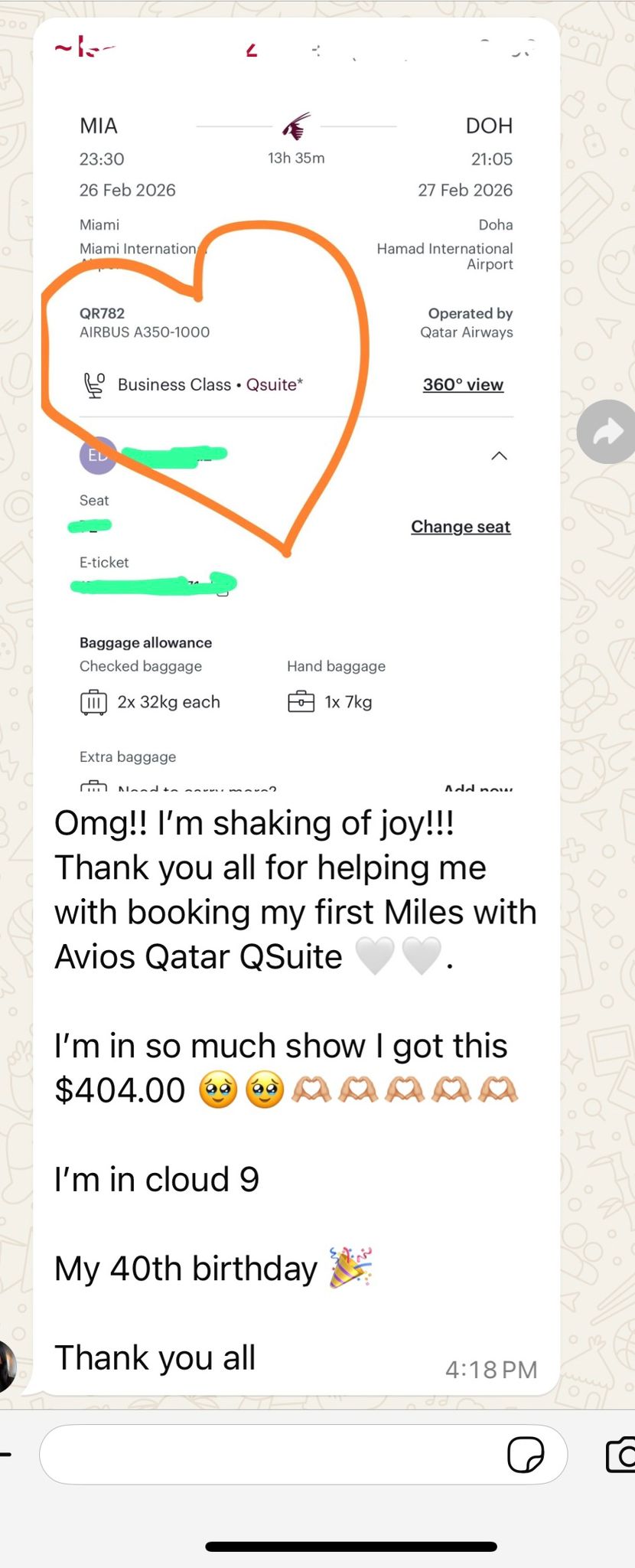Open the sticker picker
635x1568 pixels.
click(526, 1455)
